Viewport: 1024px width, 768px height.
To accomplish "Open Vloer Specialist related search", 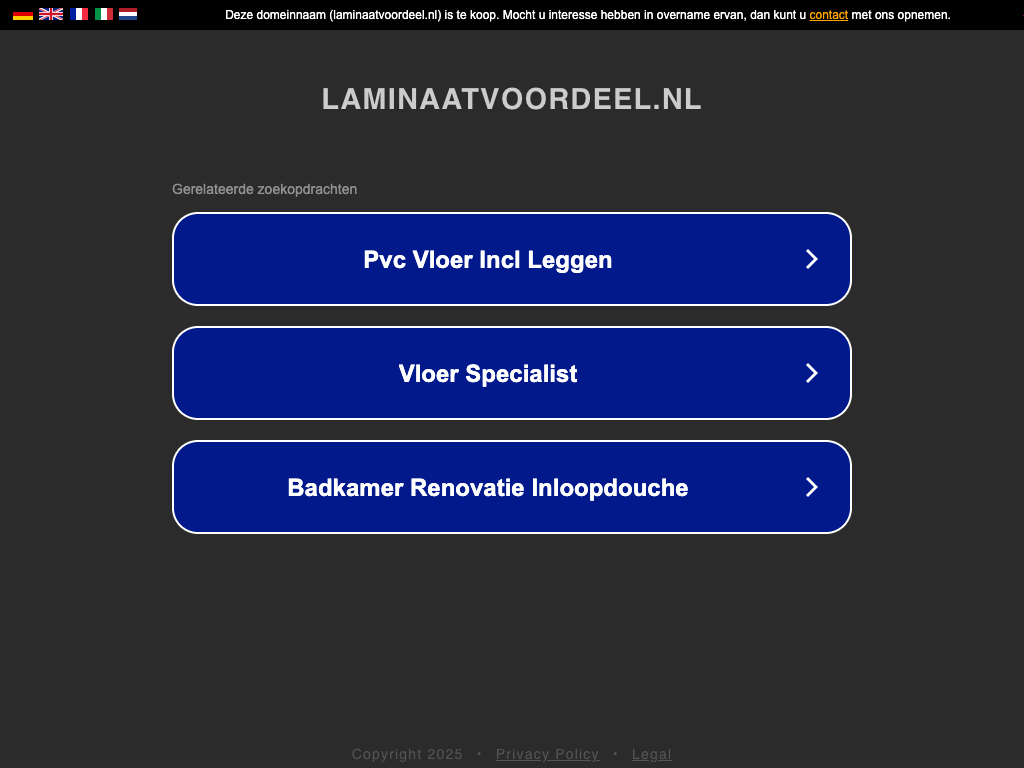I will point(512,373).
